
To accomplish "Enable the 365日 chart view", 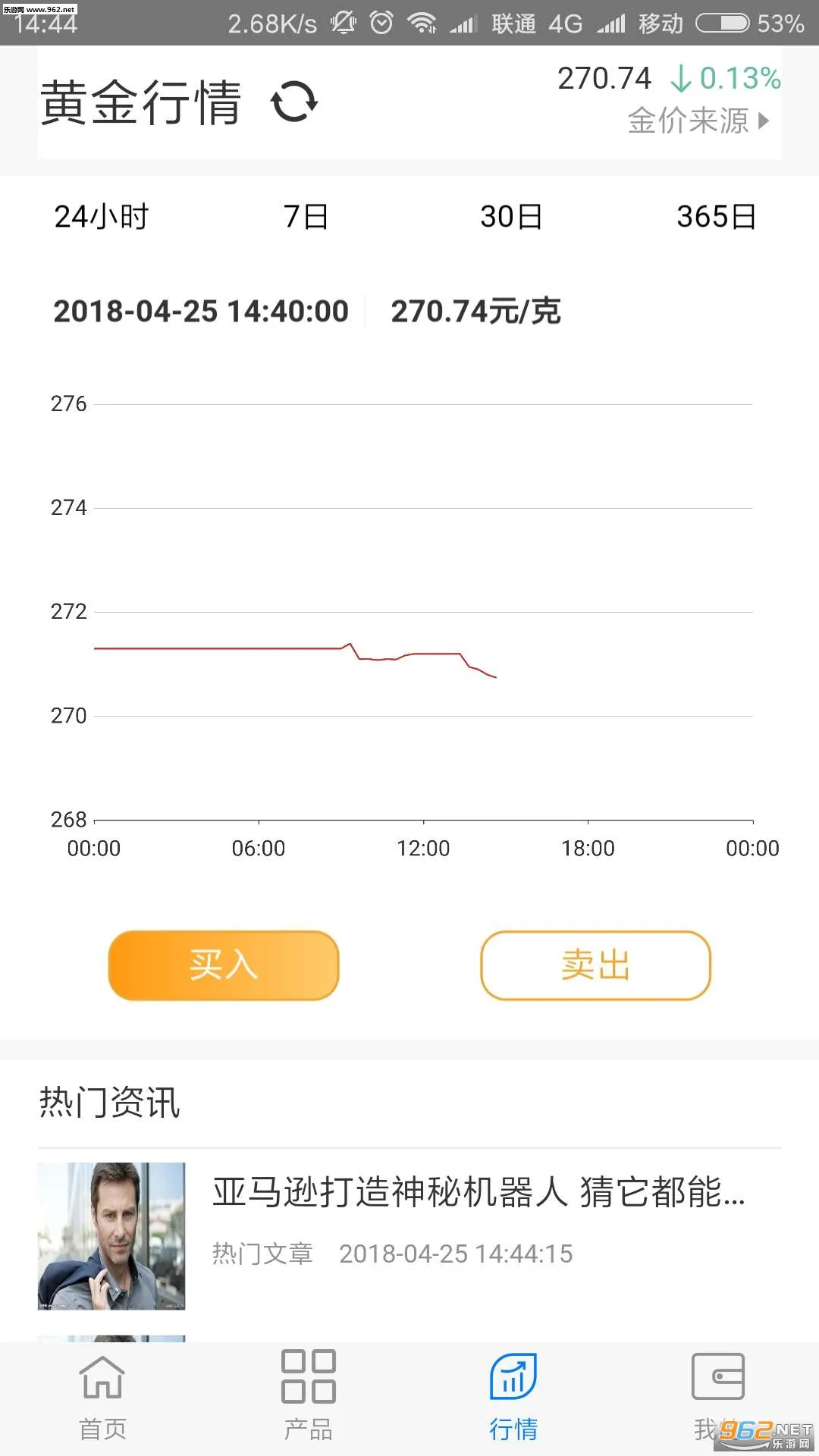I will (x=714, y=217).
